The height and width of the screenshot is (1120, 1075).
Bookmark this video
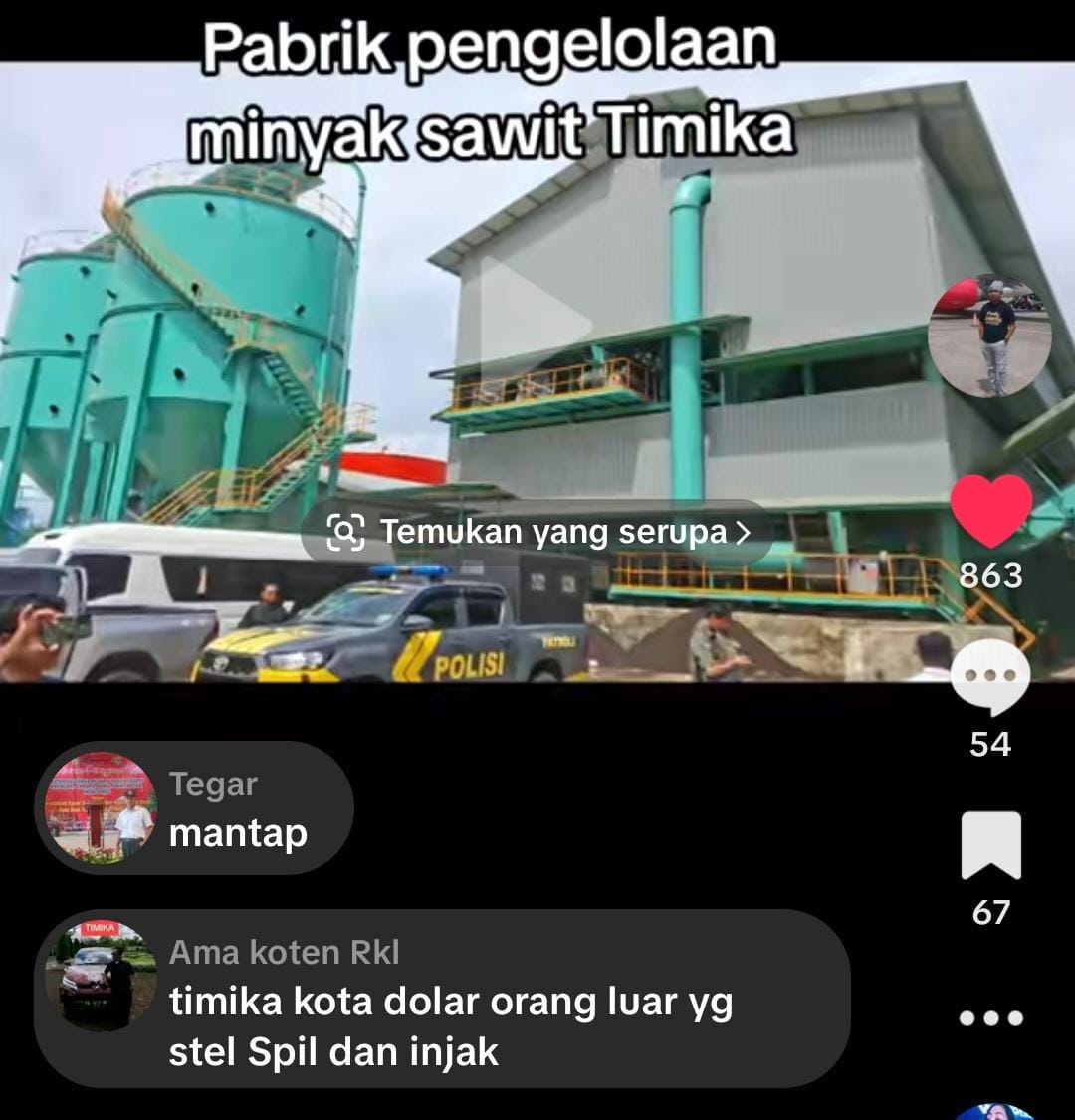990,846
